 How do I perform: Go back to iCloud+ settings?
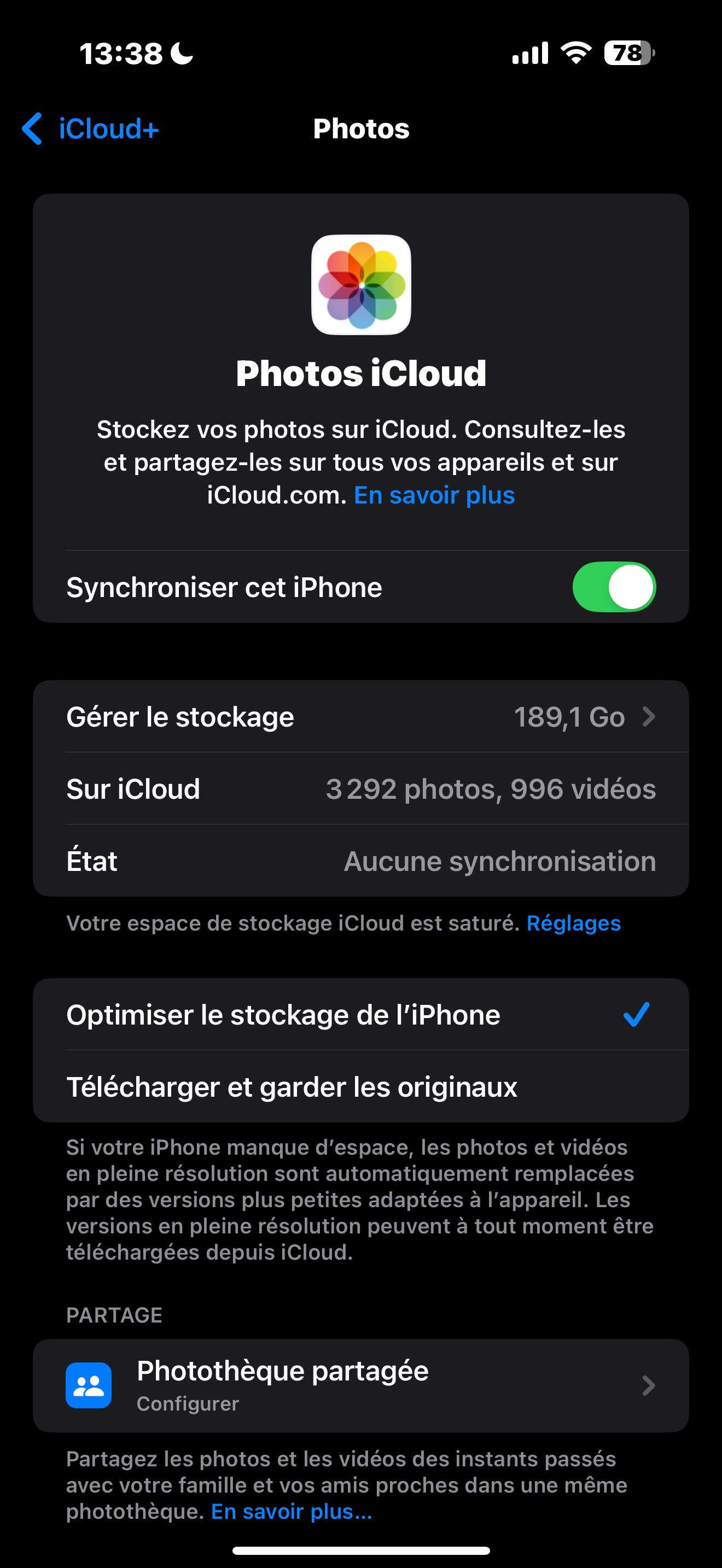[90, 129]
